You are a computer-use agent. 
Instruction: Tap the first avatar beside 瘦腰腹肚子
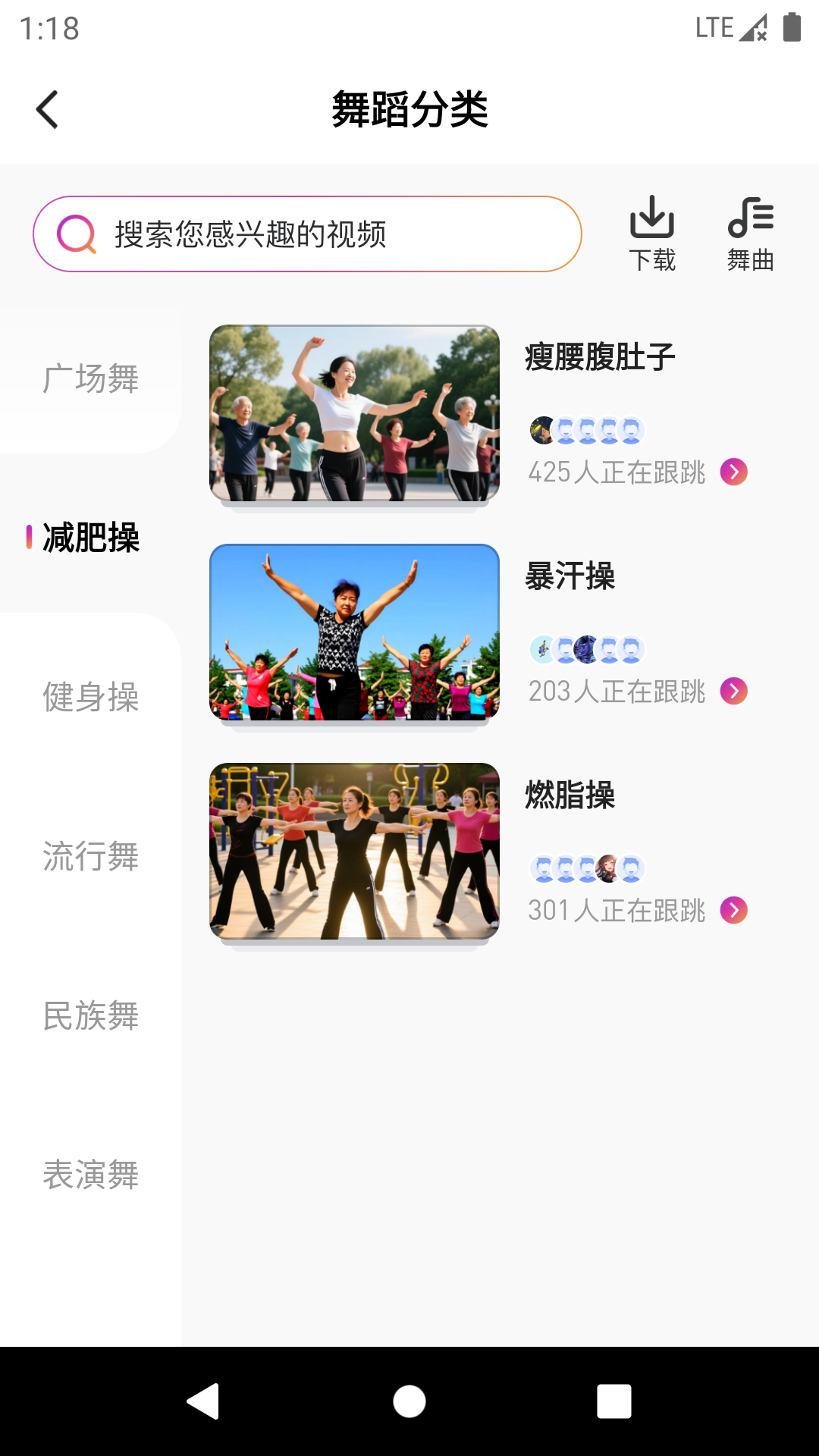click(543, 430)
